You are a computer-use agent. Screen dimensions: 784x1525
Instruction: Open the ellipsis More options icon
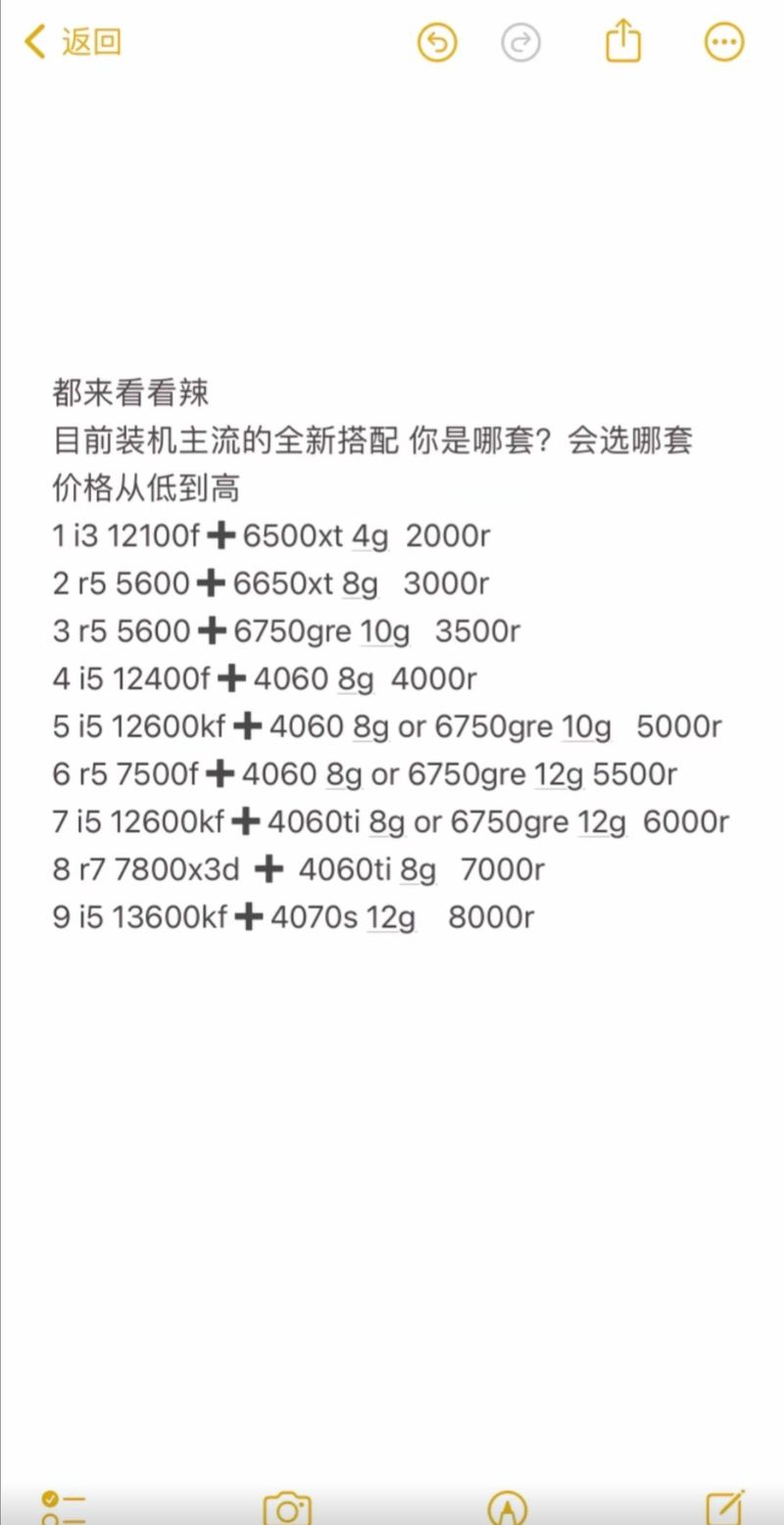coord(723,42)
